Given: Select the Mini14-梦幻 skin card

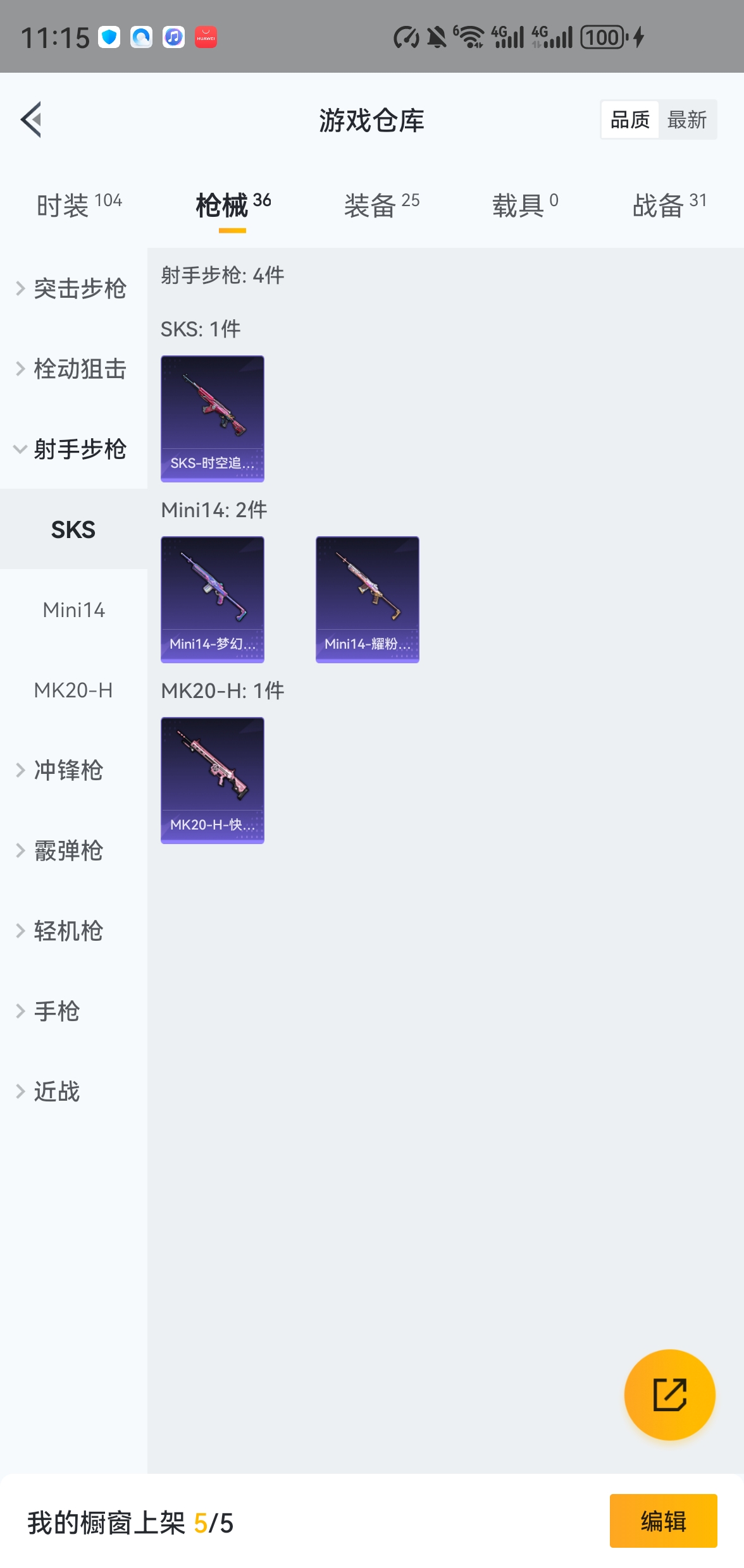Looking at the screenshot, I should (x=212, y=599).
